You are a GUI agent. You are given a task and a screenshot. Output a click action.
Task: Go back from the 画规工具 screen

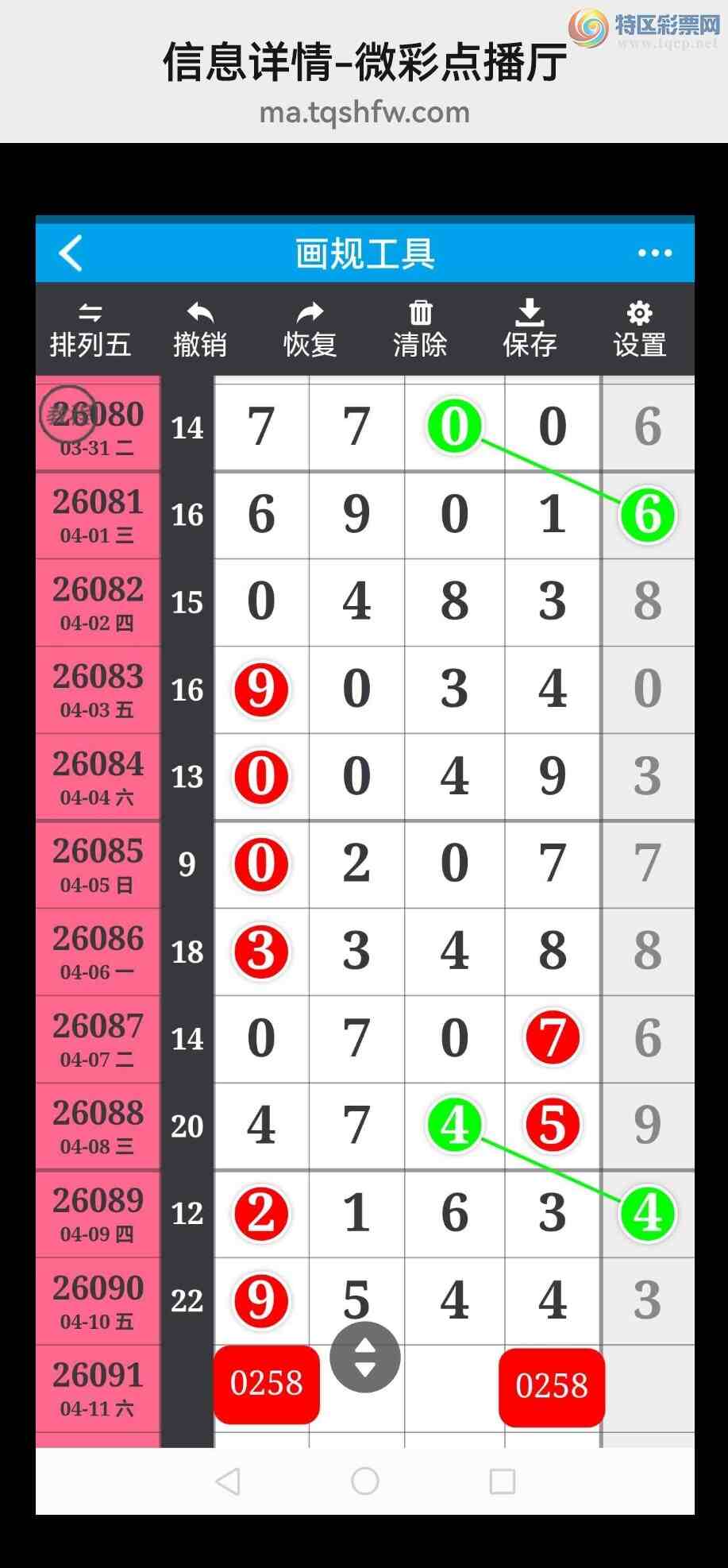point(71,253)
